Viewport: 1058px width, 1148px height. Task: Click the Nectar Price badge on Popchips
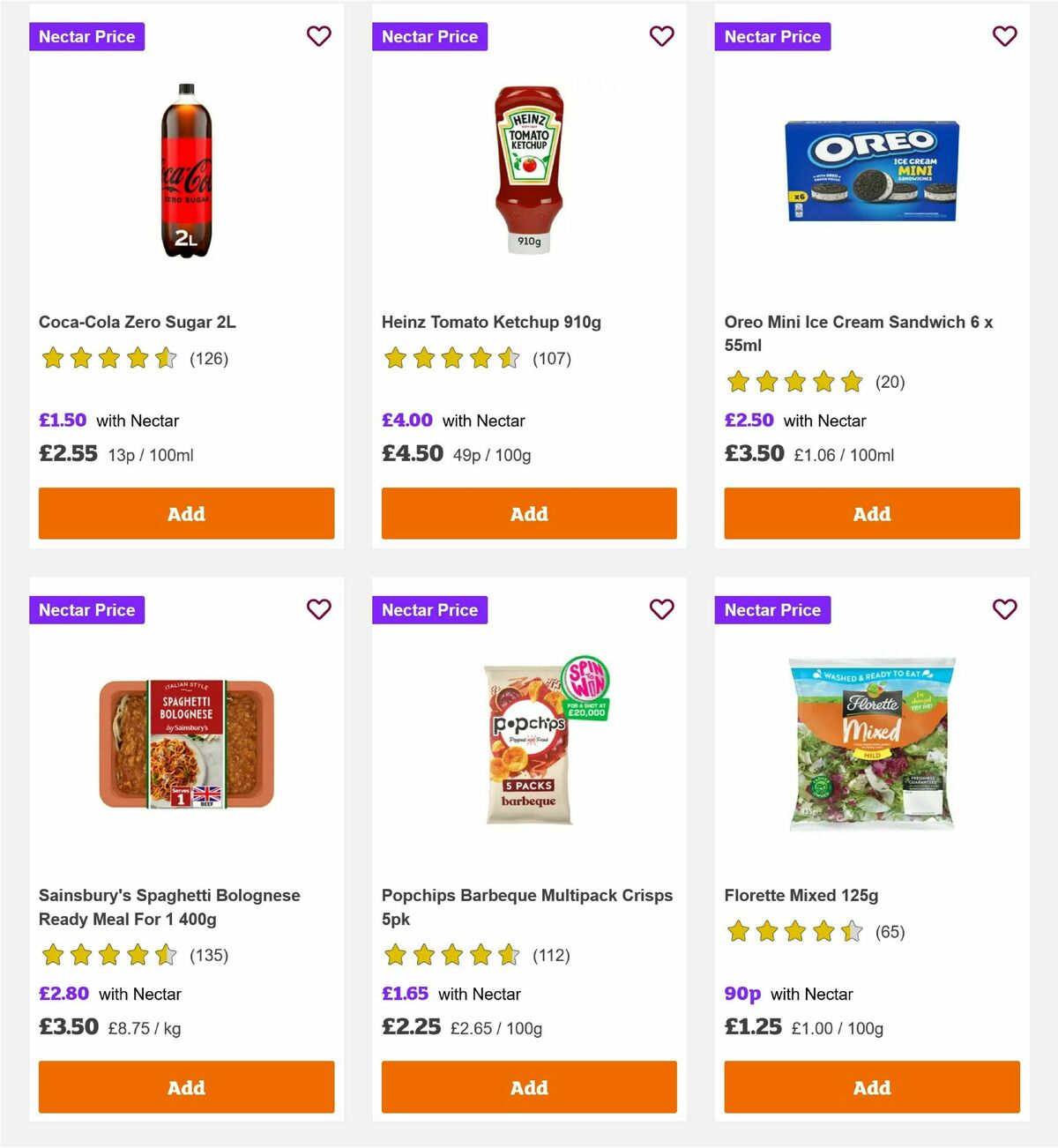click(x=429, y=609)
